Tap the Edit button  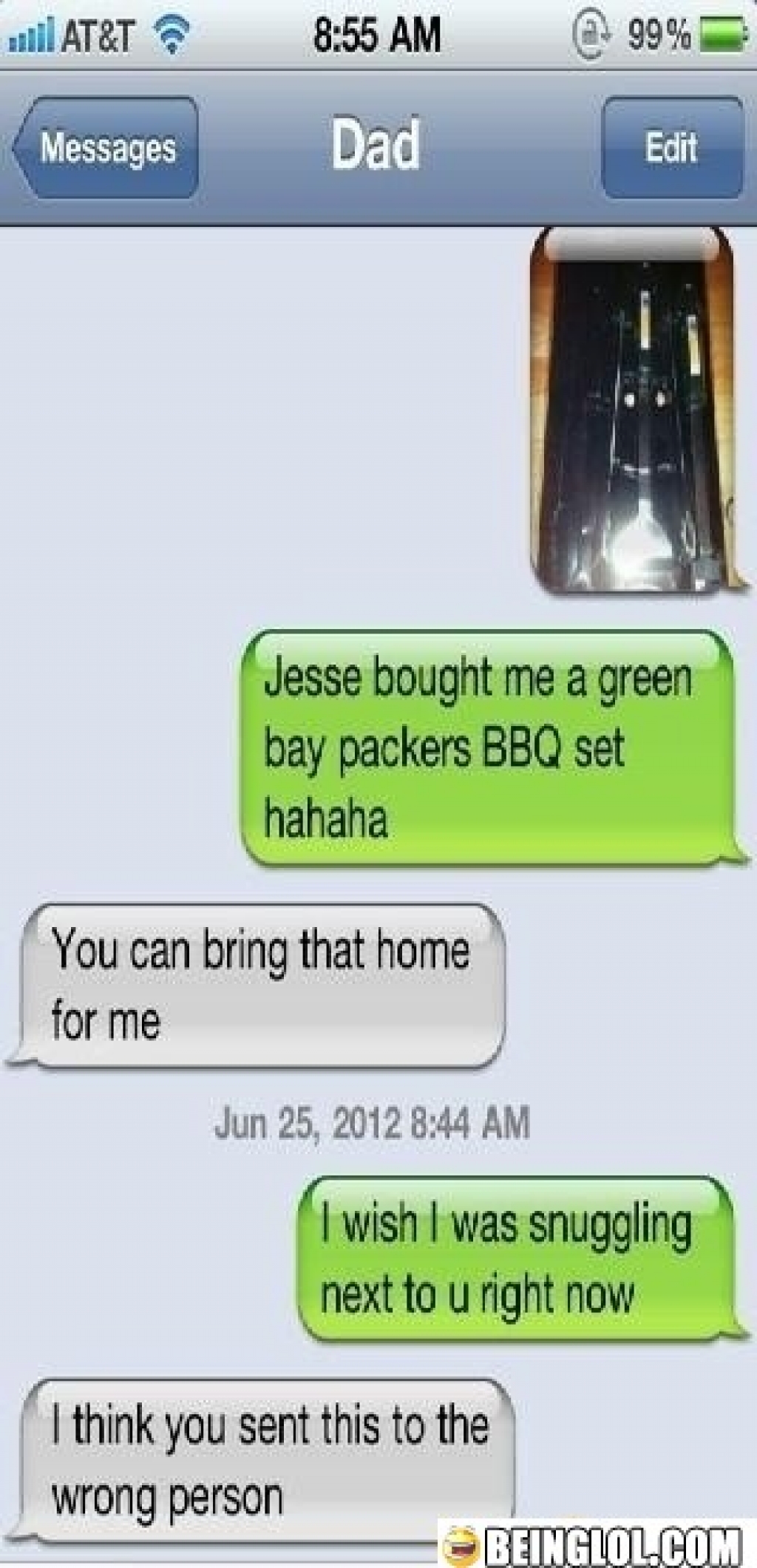[x=671, y=148]
